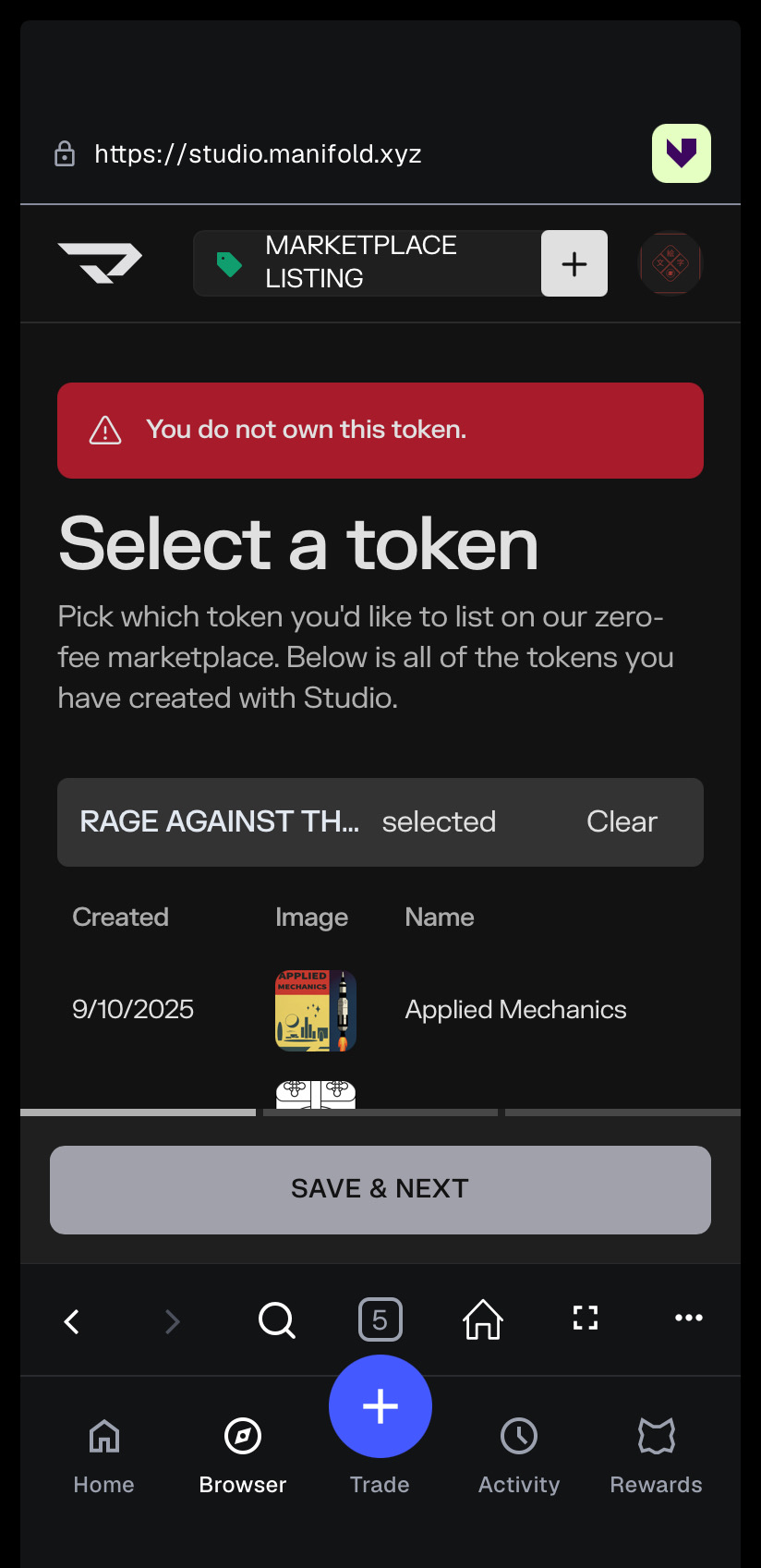Open the profile avatar menu
The height and width of the screenshot is (1568, 761).
click(x=670, y=263)
